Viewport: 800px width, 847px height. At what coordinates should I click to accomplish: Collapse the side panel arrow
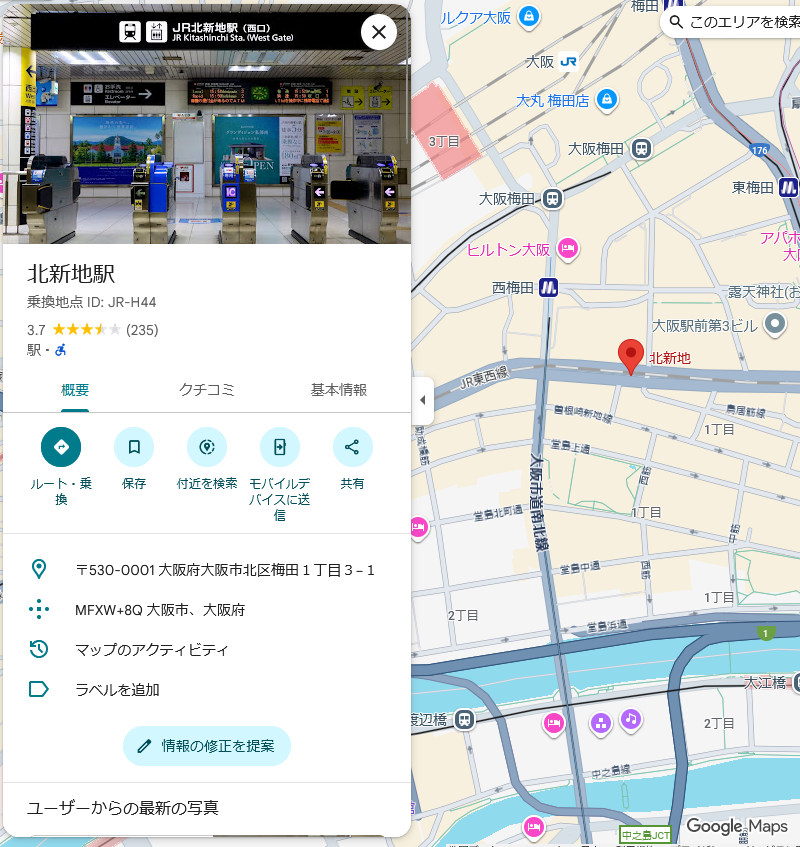421,400
